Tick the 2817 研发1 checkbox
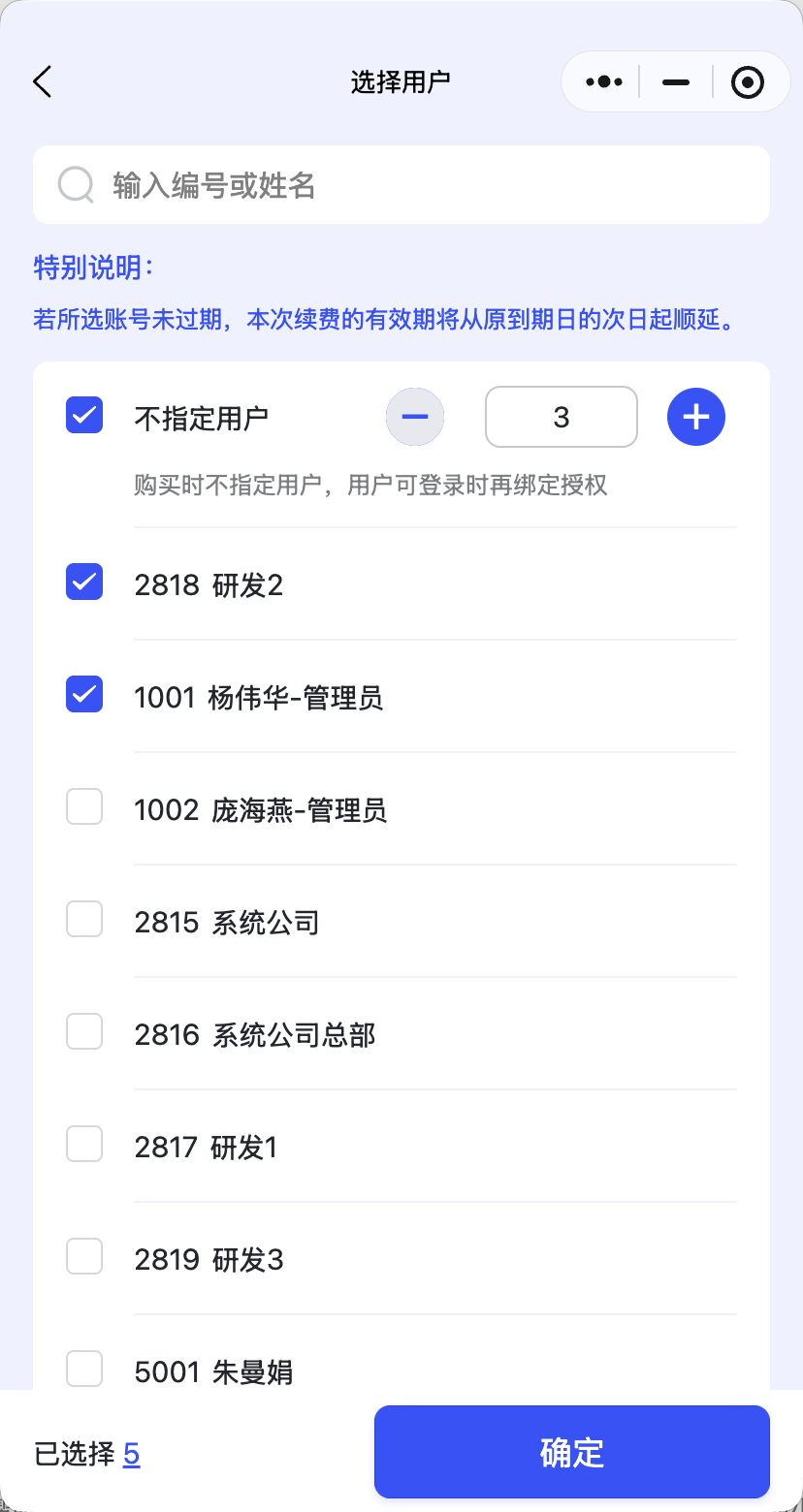The width and height of the screenshot is (803, 1512). click(x=84, y=1144)
